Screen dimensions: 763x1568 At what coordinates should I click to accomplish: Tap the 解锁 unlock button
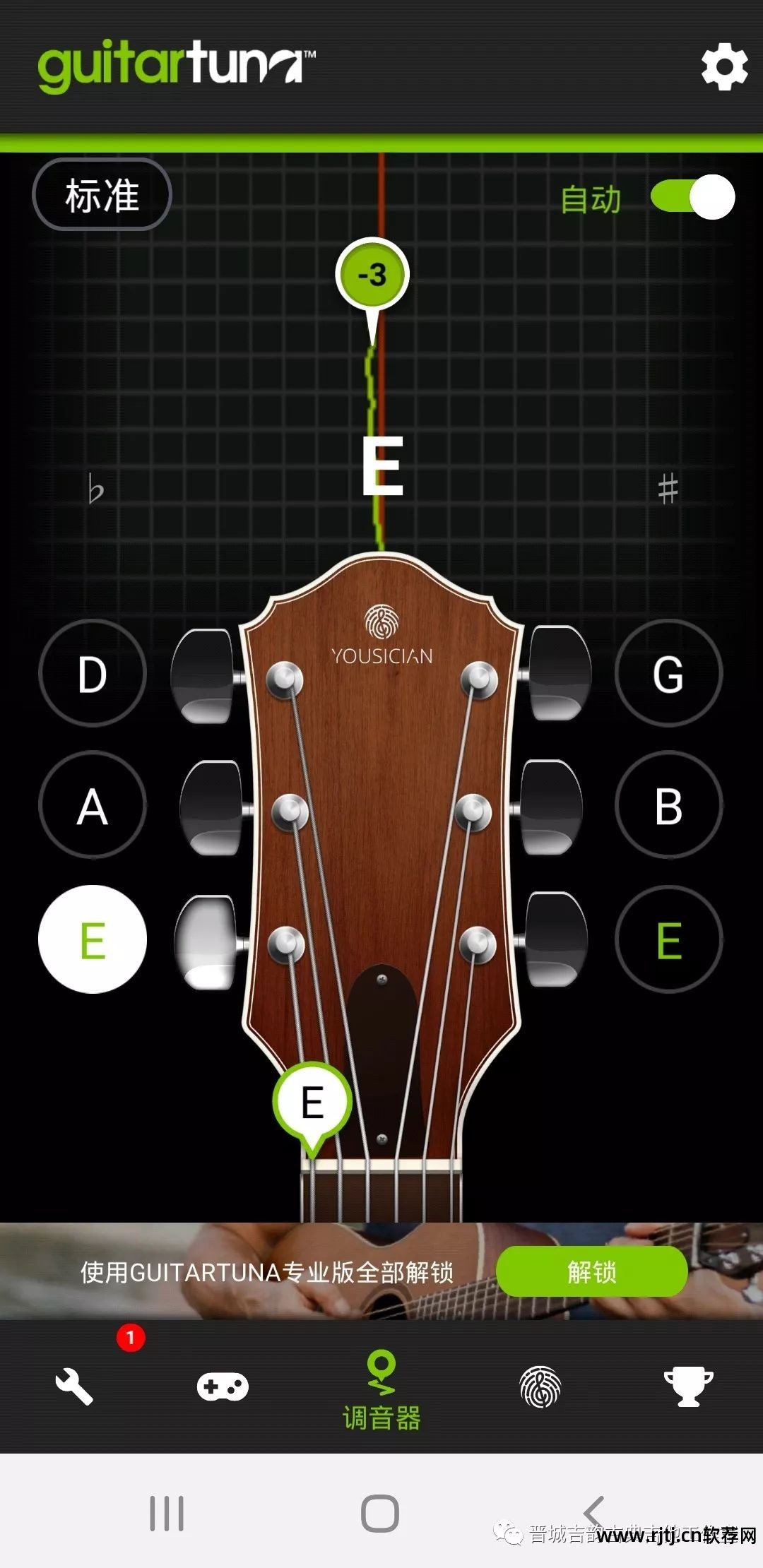click(591, 1272)
